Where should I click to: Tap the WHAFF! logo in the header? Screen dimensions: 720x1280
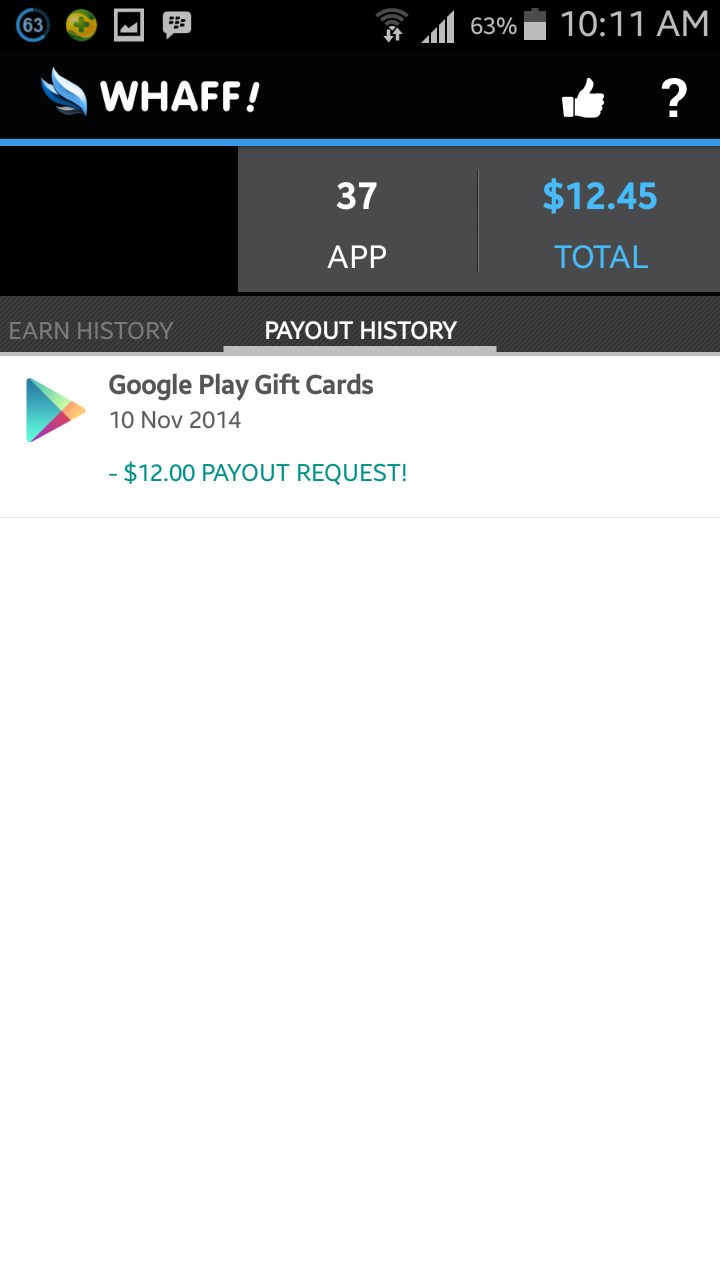point(150,95)
